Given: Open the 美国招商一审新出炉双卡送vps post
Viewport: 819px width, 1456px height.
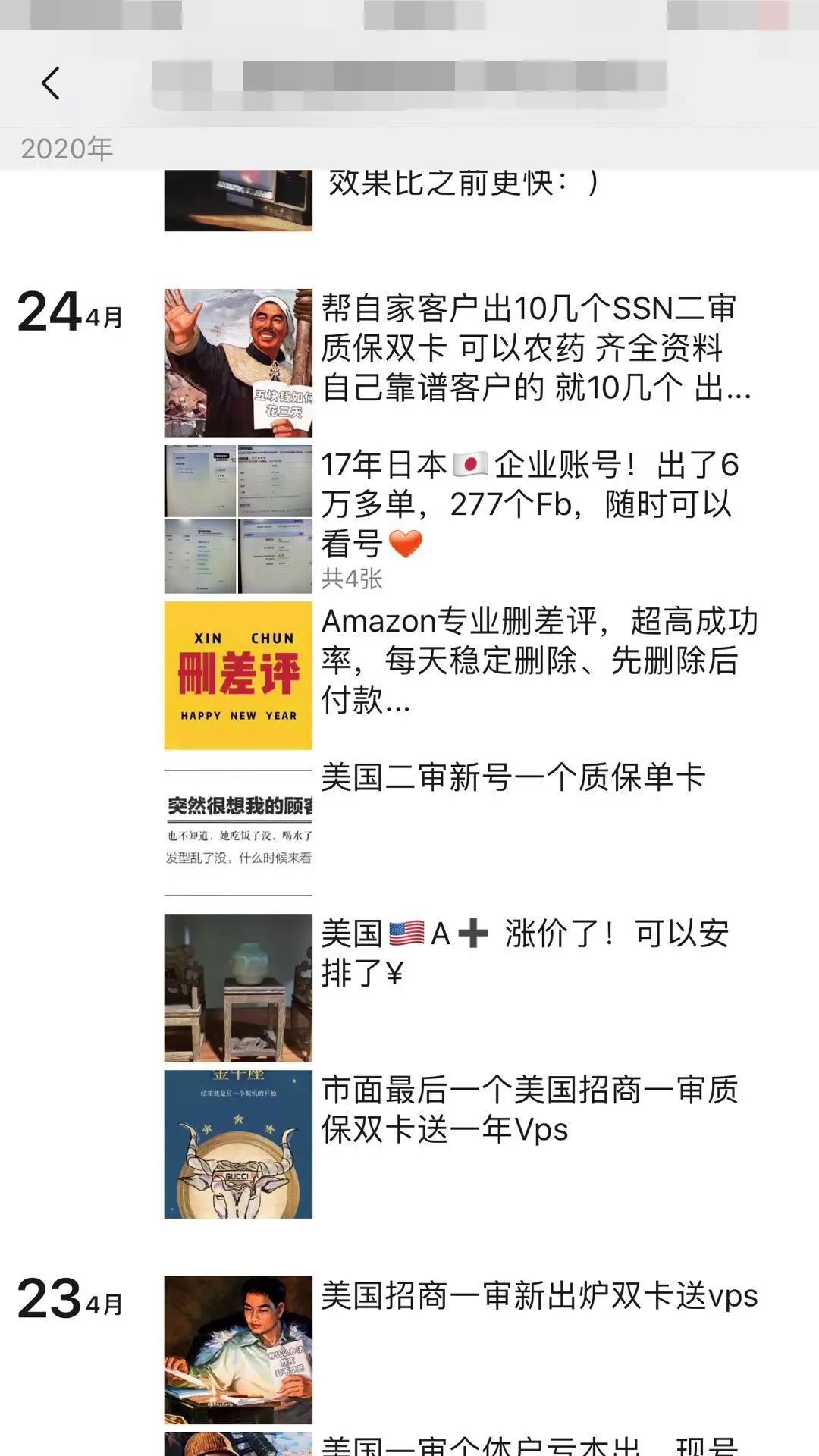Looking at the screenshot, I should [538, 1295].
